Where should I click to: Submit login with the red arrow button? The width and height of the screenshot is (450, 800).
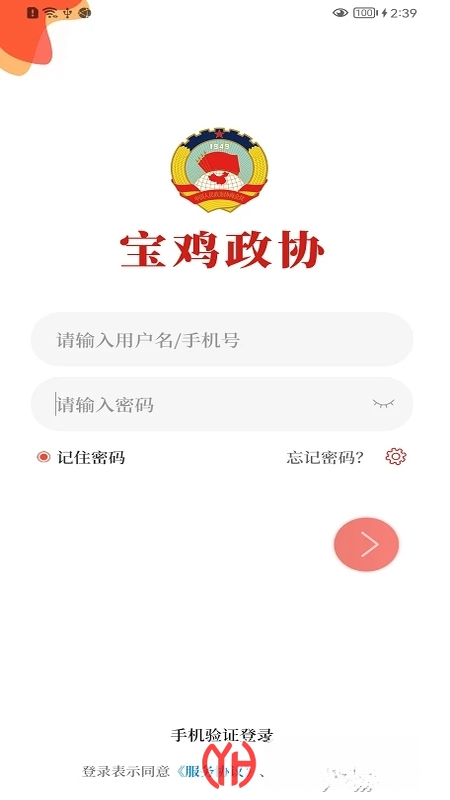(x=366, y=544)
